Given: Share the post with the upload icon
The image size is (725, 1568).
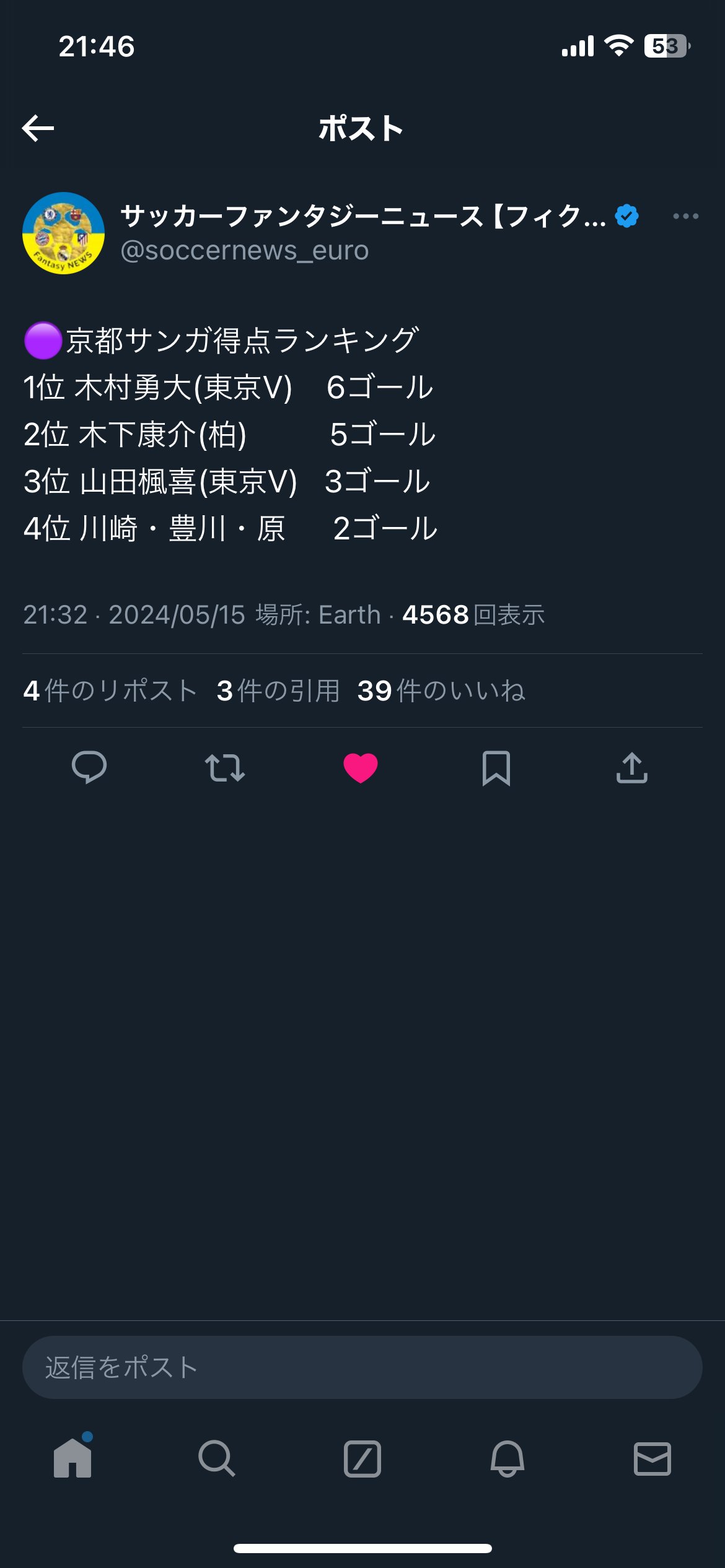Looking at the screenshot, I should 632,768.
